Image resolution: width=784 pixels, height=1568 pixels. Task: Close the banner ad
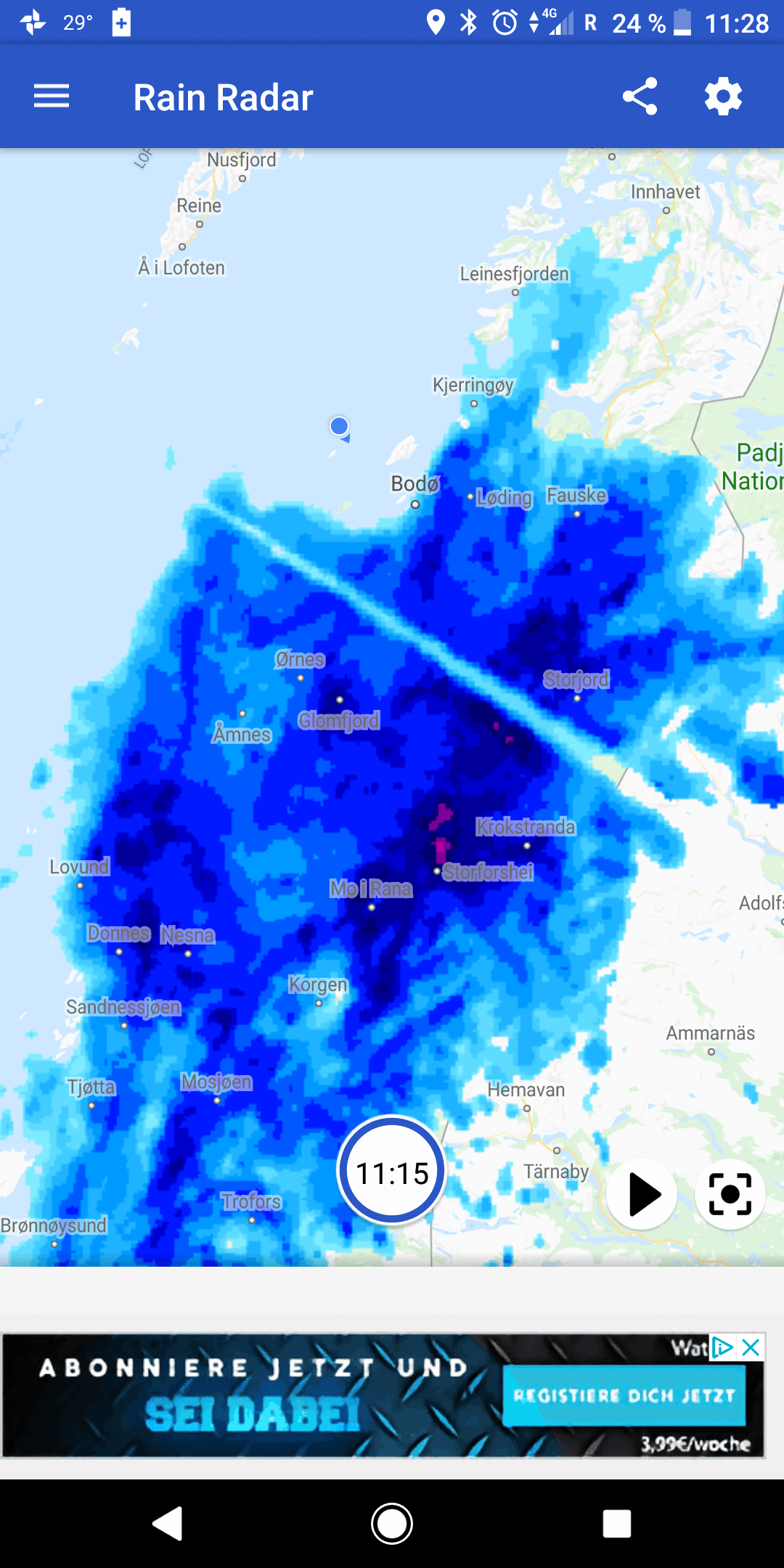coord(751,1348)
